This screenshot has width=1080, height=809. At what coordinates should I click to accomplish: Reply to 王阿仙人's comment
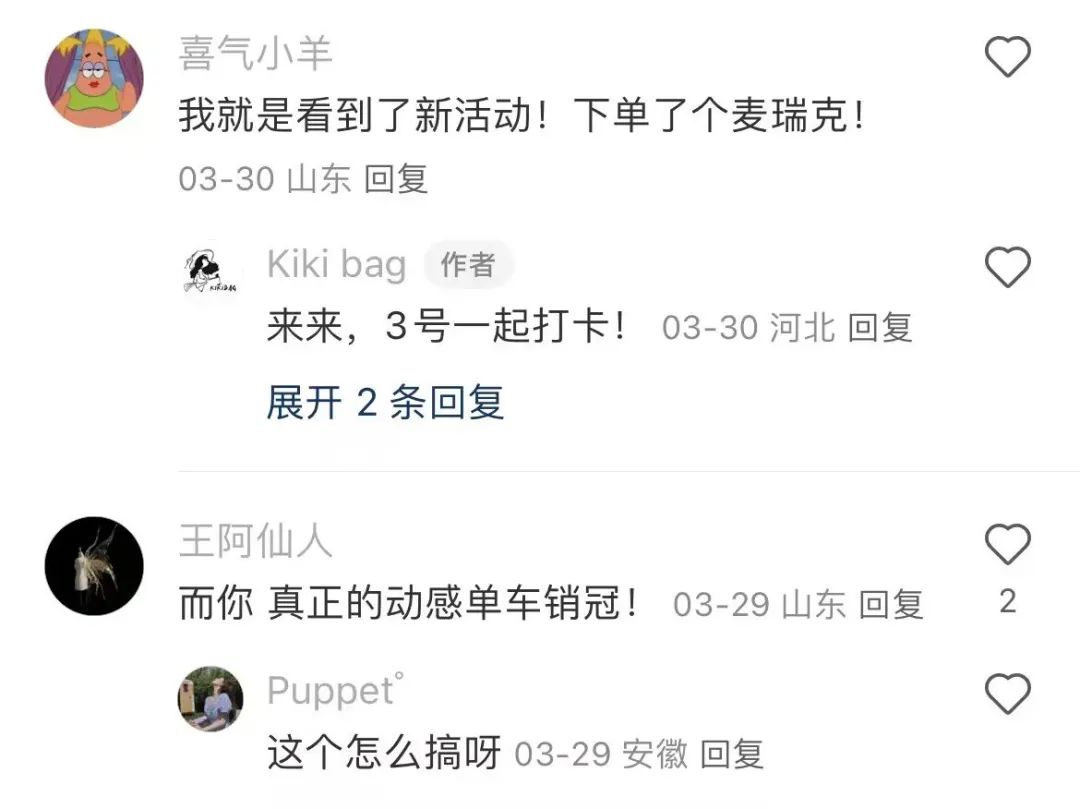[x=891, y=604]
